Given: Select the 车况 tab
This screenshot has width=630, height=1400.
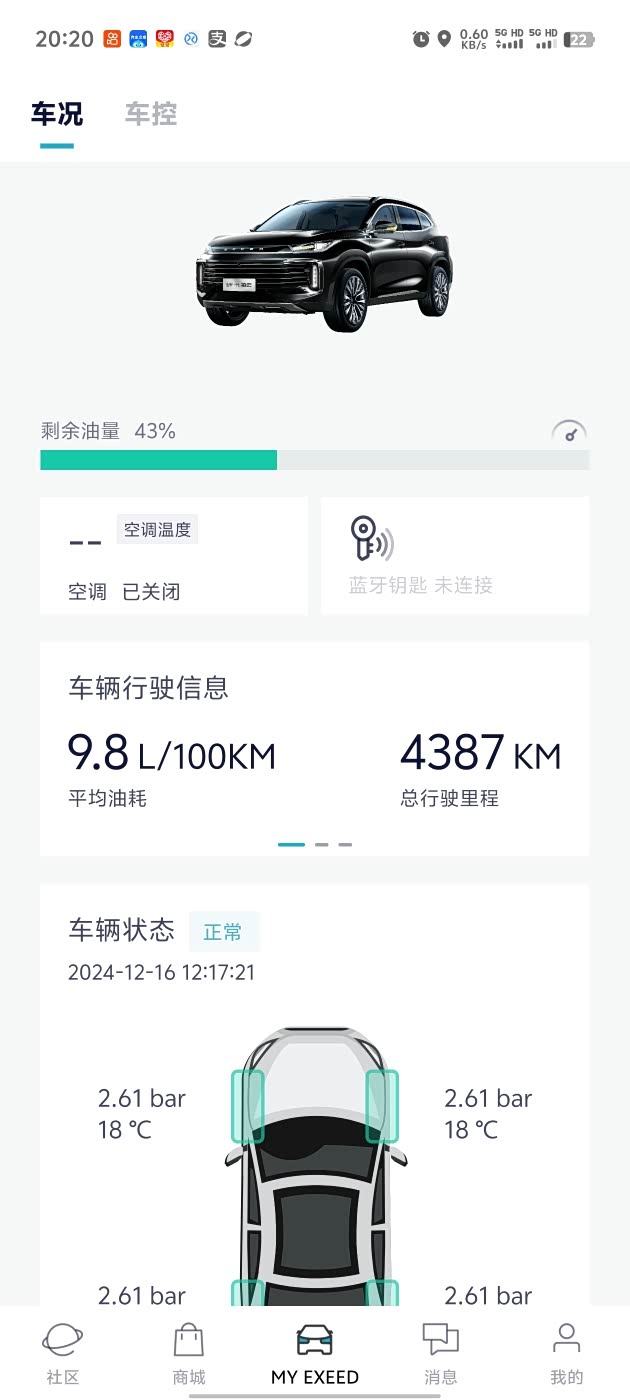Looking at the screenshot, I should 57,114.
